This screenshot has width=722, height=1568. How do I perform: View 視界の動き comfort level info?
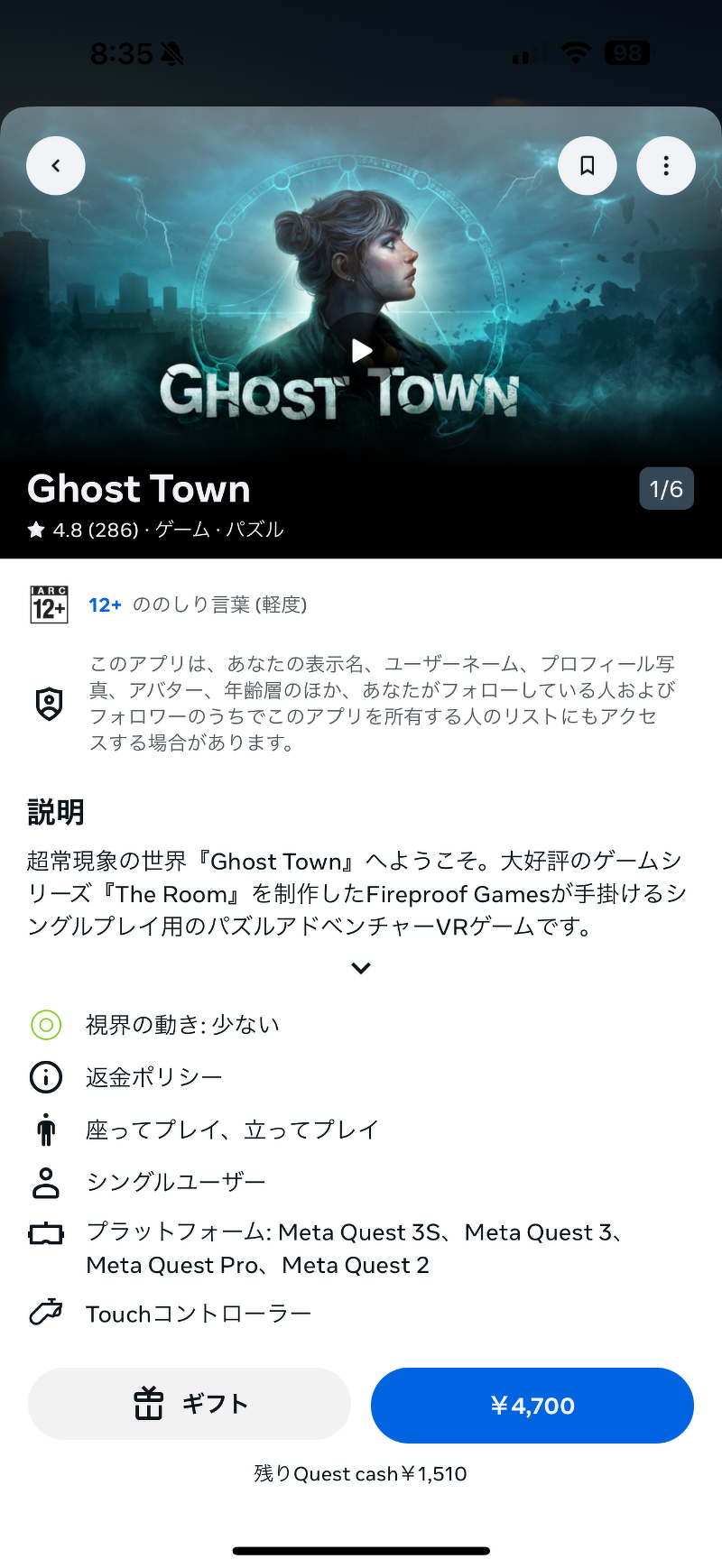coord(155,1025)
